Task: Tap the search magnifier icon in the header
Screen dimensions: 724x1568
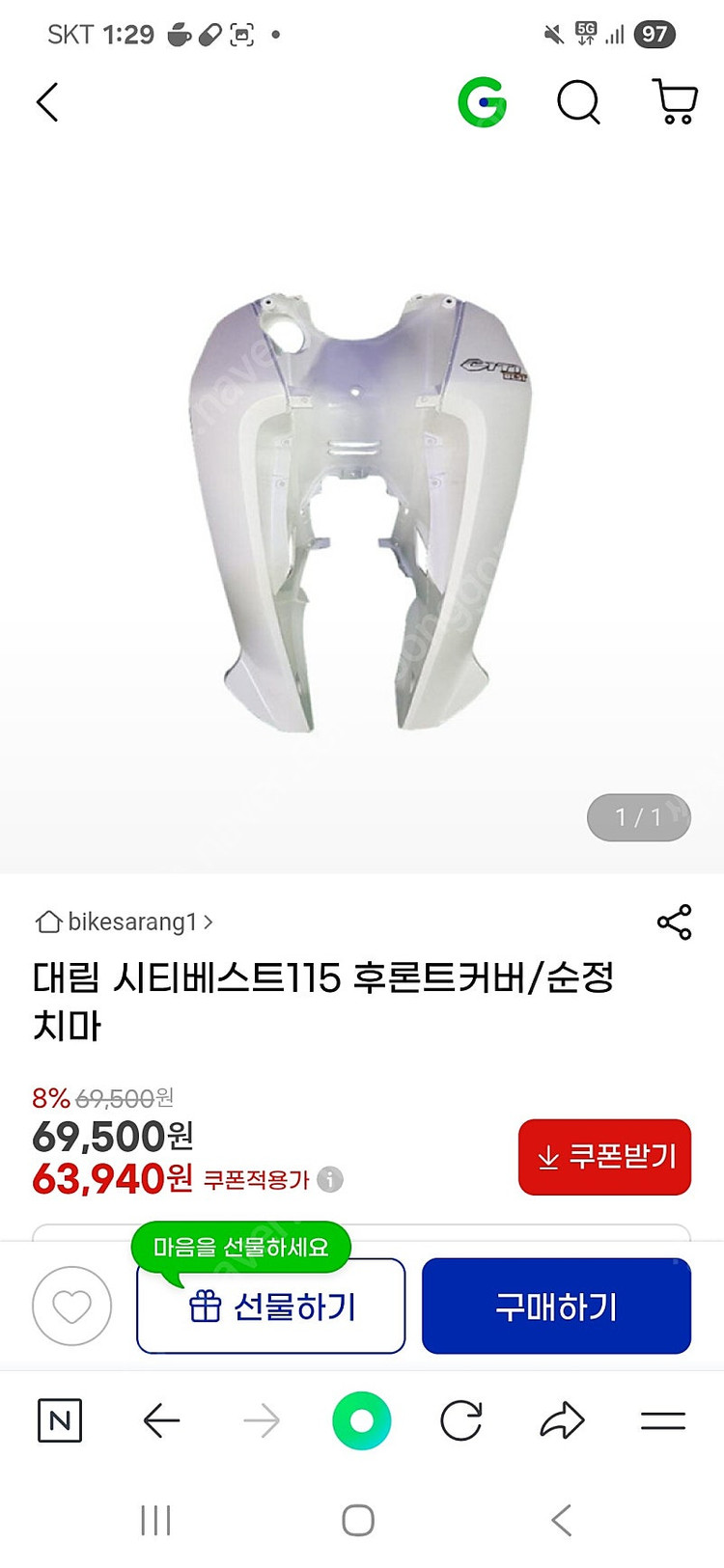Action: (x=577, y=103)
